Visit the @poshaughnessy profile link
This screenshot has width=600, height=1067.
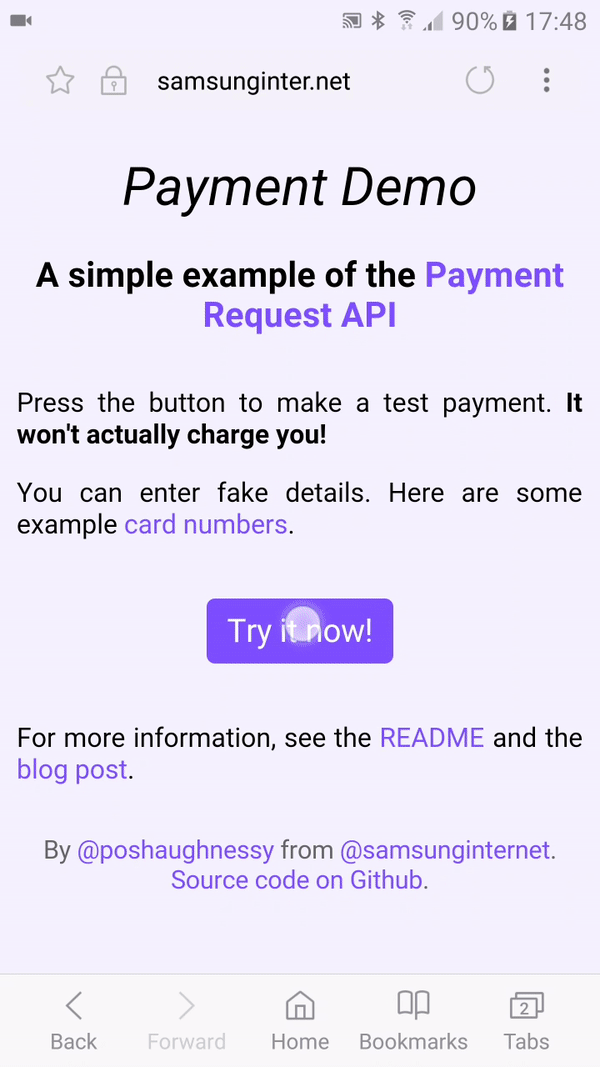click(176, 850)
